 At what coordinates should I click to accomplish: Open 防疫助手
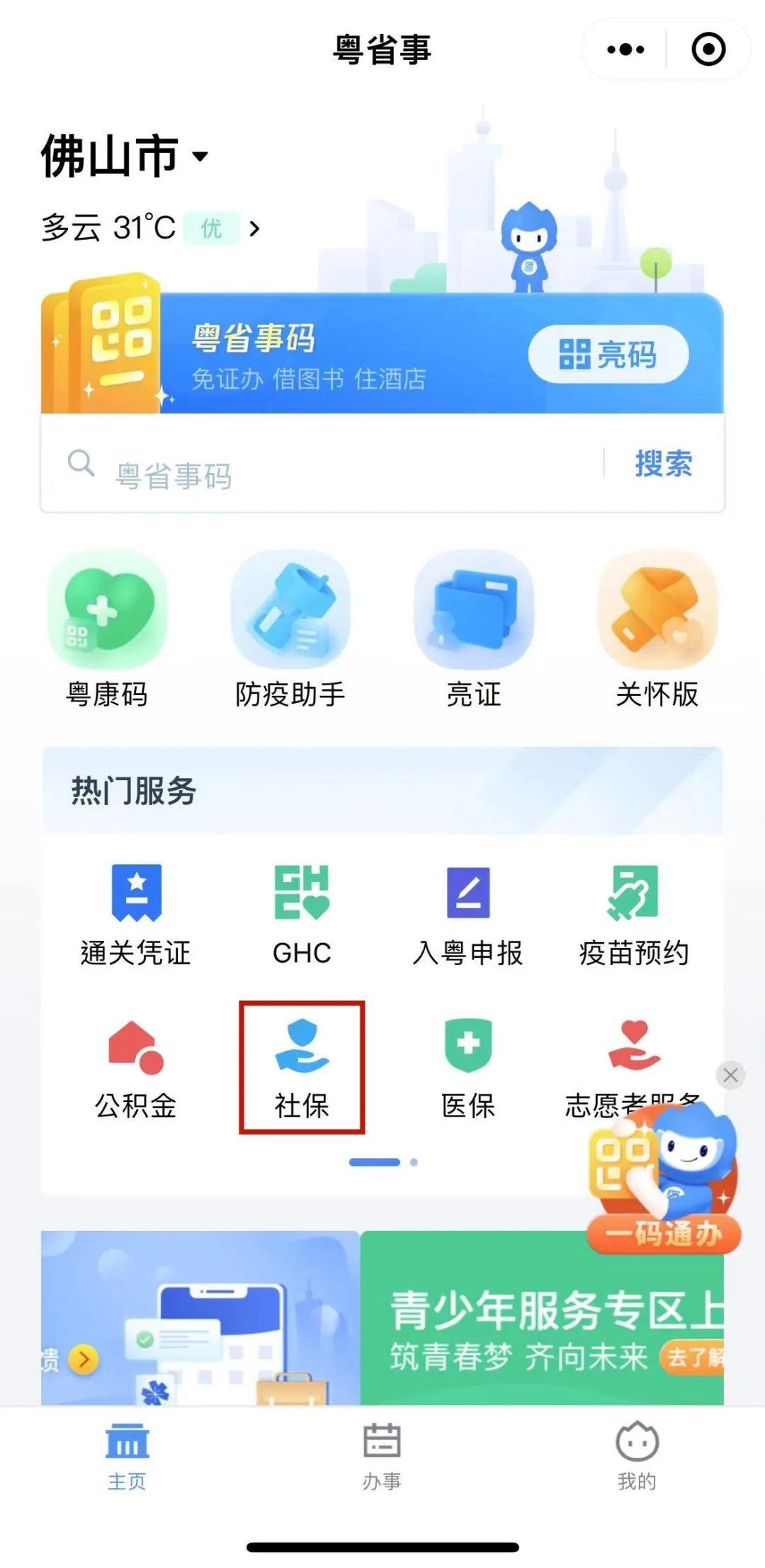pyautogui.click(x=290, y=630)
